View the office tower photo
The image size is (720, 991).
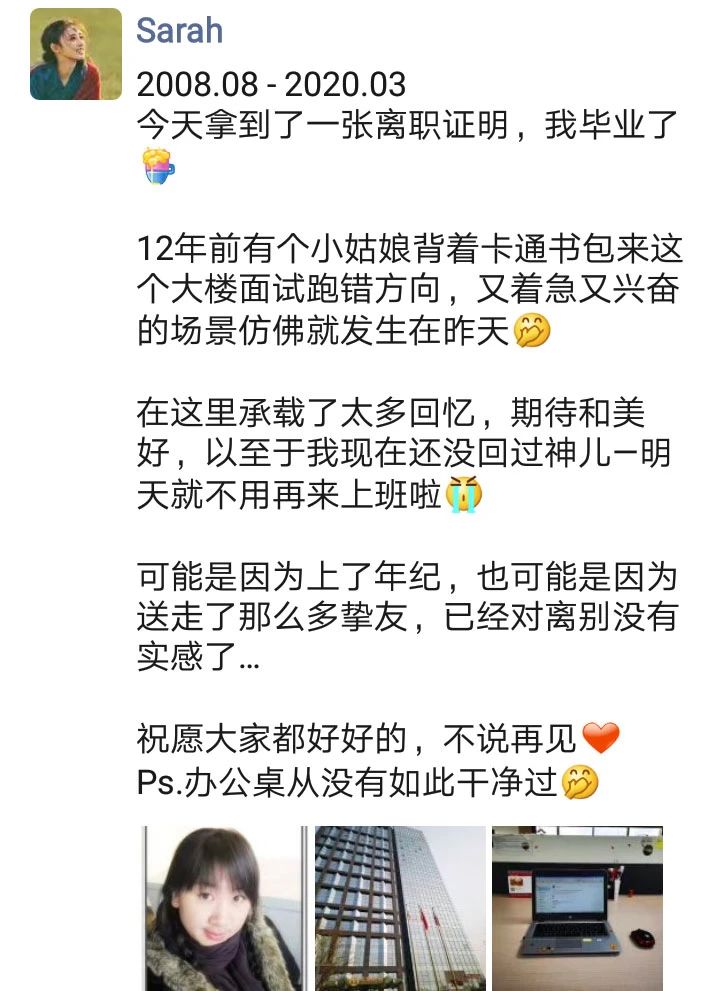coord(399,908)
